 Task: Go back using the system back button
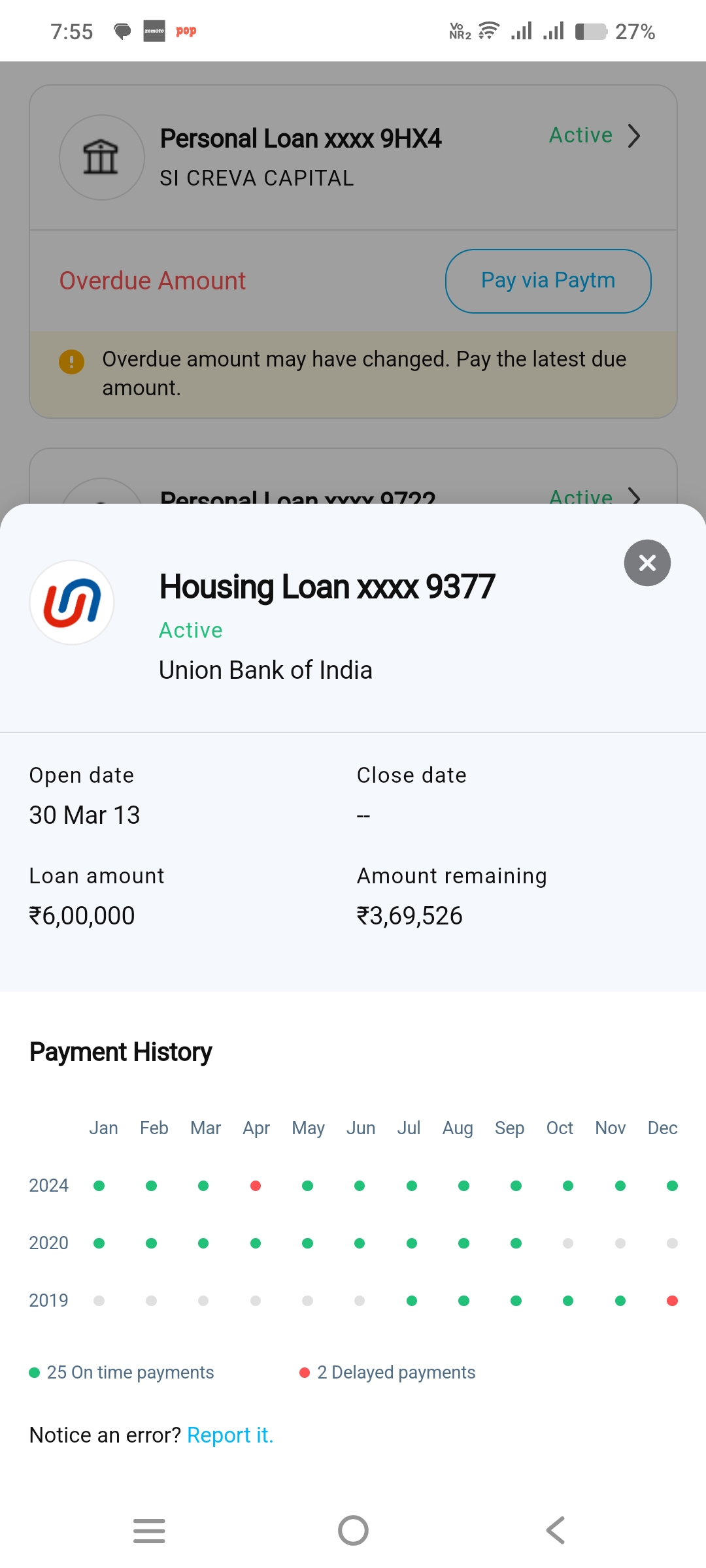coord(556,1530)
